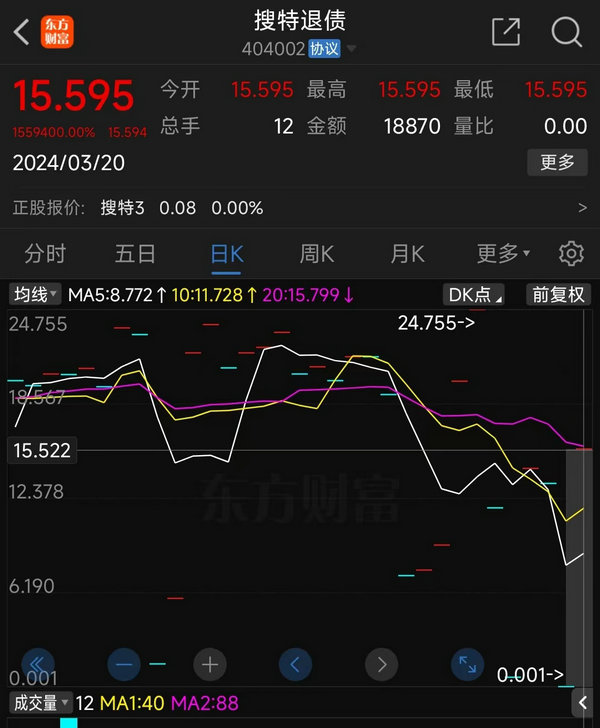Open the 正股报价 搜特3 row

click(x=300, y=208)
